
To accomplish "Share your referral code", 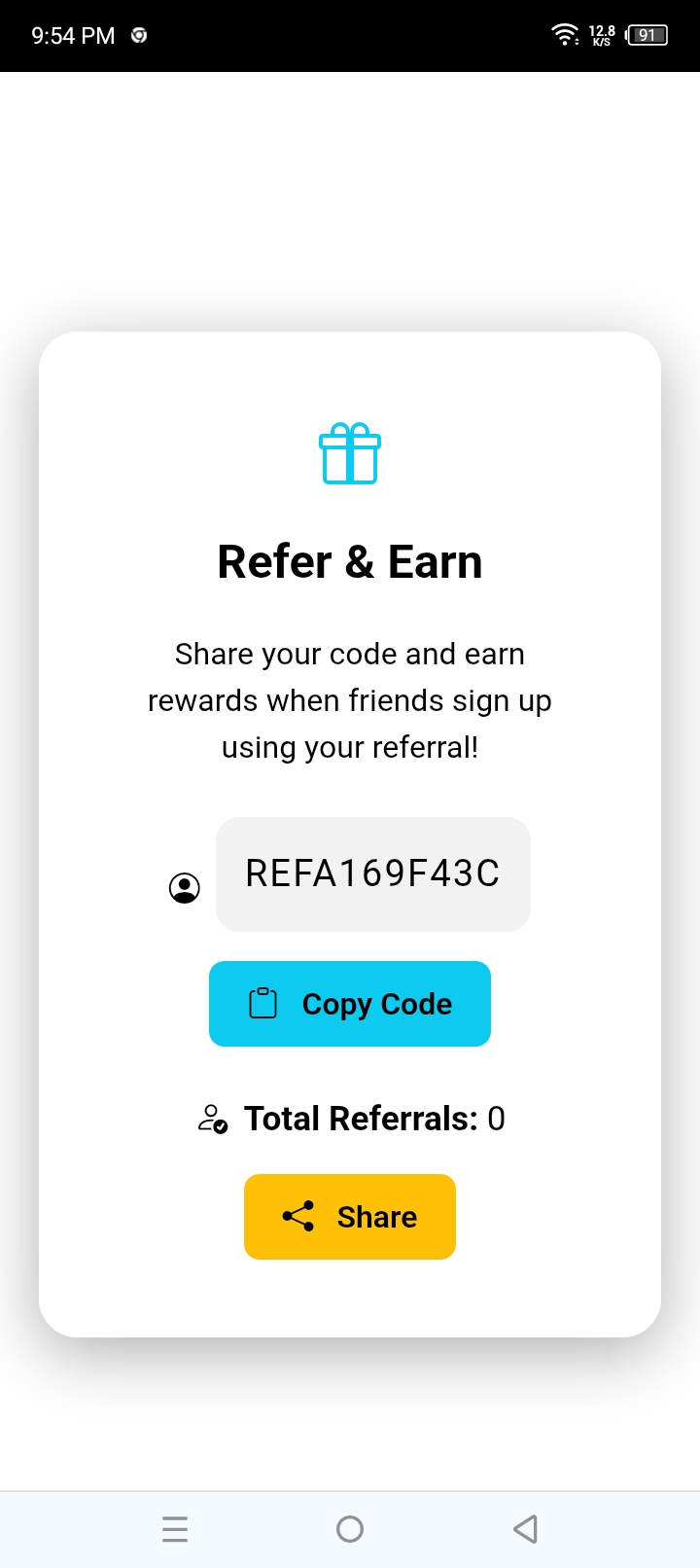I will pos(350,1217).
